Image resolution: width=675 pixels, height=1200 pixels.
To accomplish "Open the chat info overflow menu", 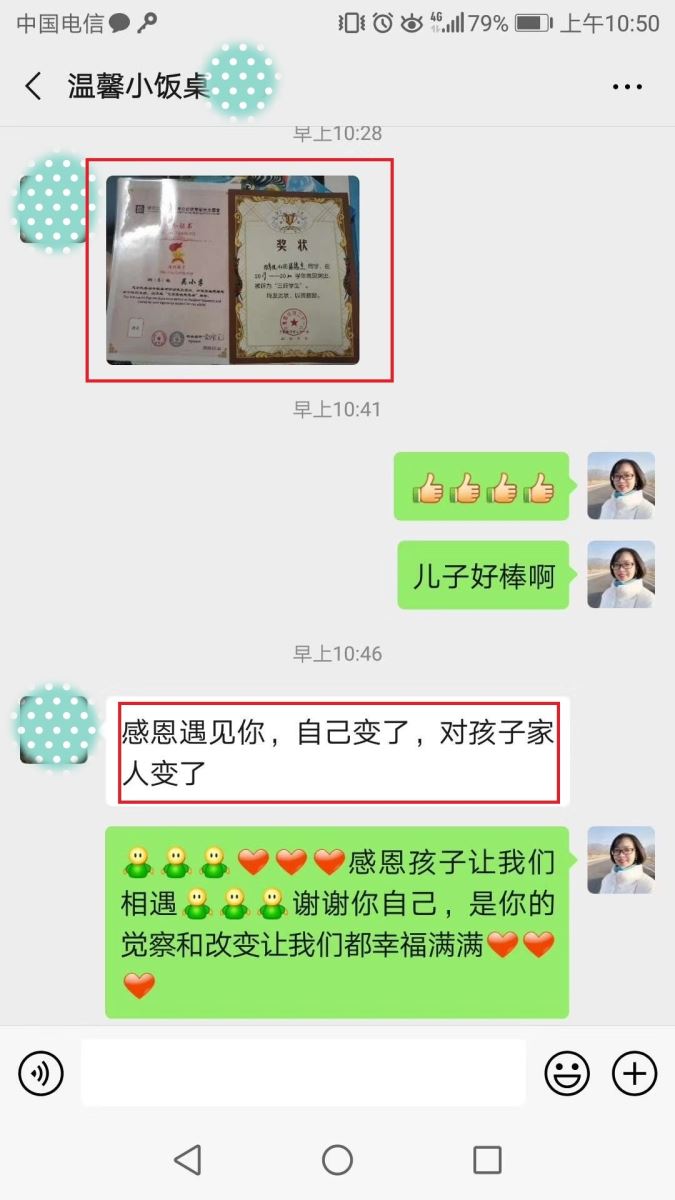I will [x=627, y=87].
